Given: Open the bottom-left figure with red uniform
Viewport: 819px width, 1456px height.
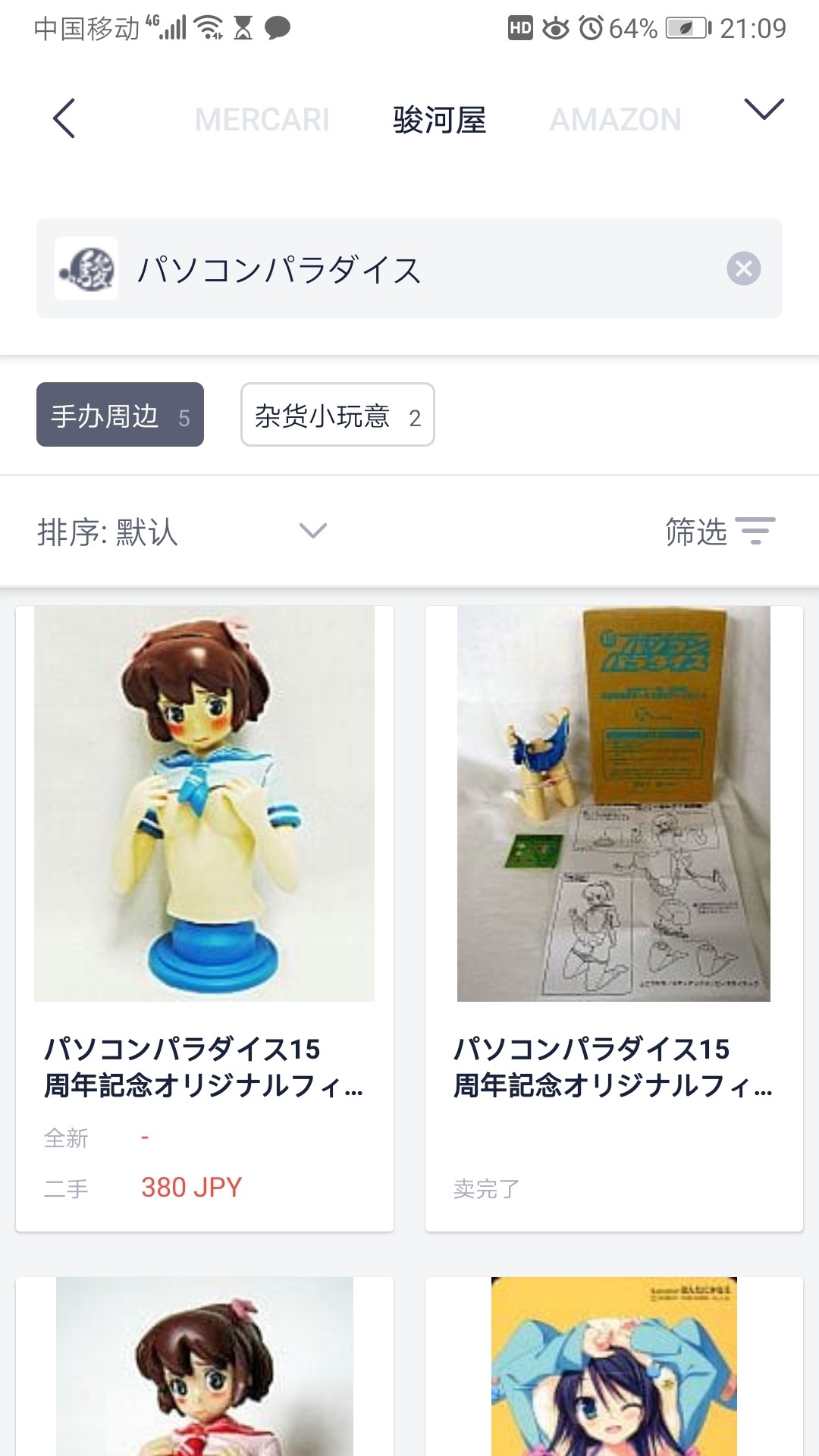Looking at the screenshot, I should point(205,1367).
